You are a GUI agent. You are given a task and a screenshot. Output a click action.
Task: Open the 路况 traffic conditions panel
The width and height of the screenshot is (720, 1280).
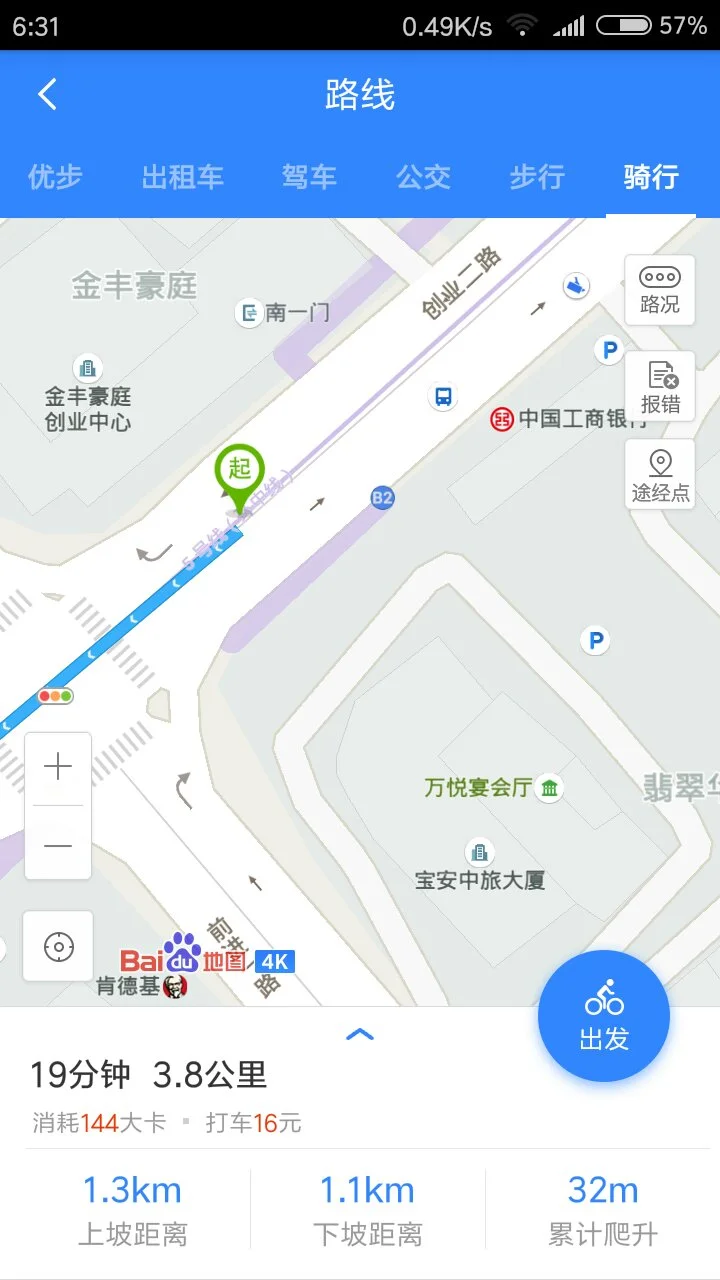coord(660,292)
